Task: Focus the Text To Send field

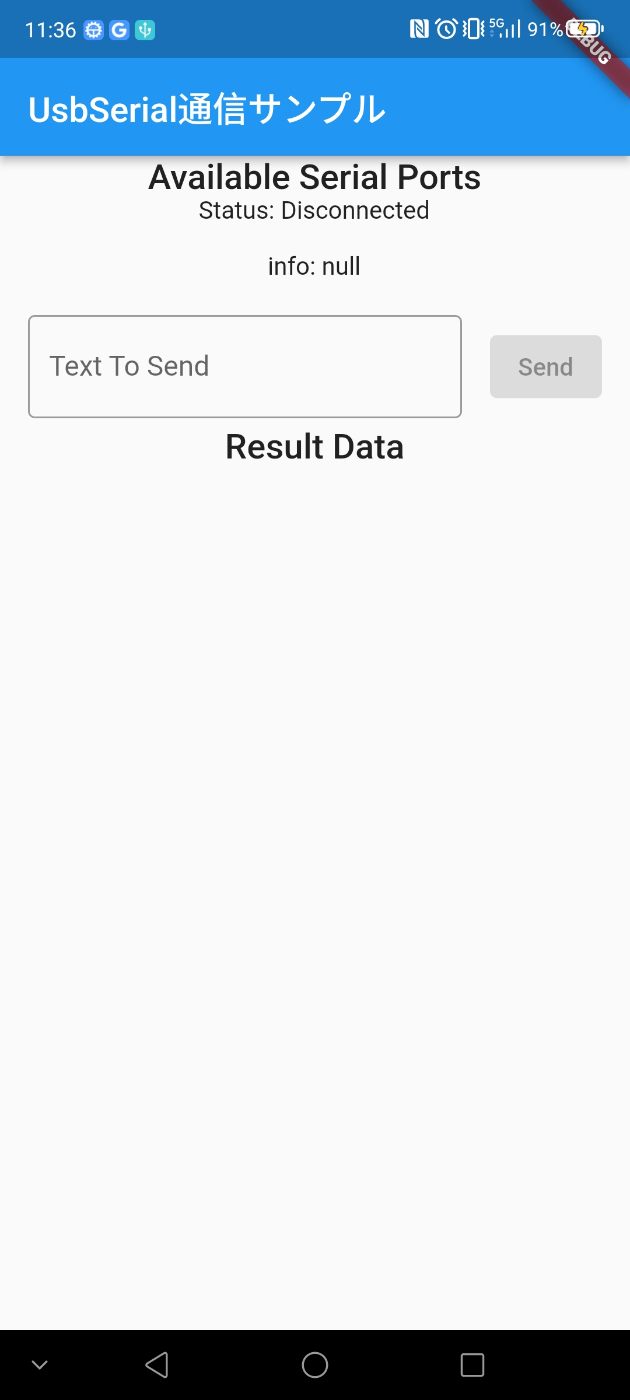Action: coord(245,367)
